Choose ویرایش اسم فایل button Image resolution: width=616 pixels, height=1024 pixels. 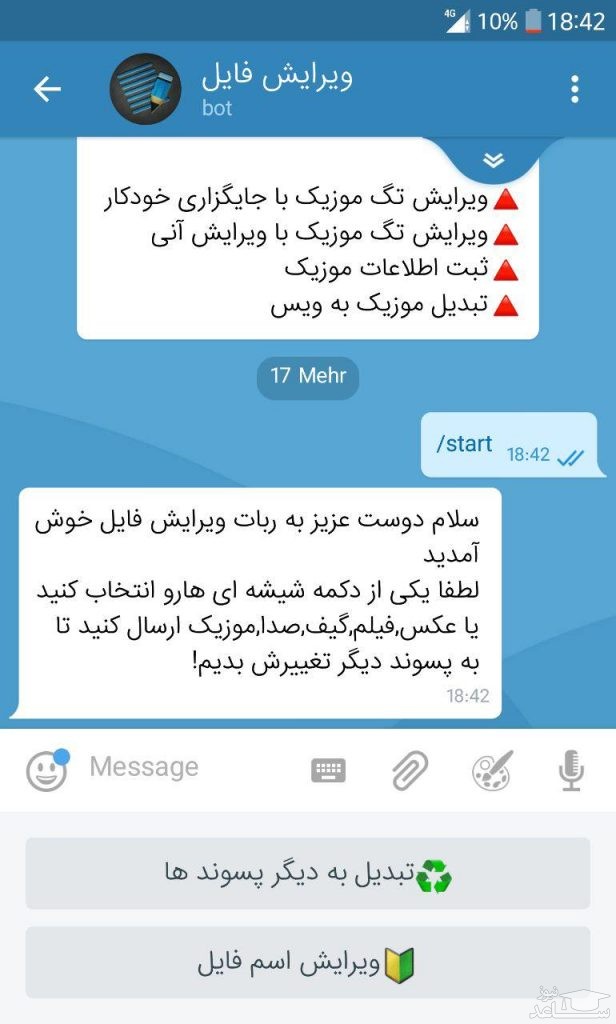coord(308,963)
